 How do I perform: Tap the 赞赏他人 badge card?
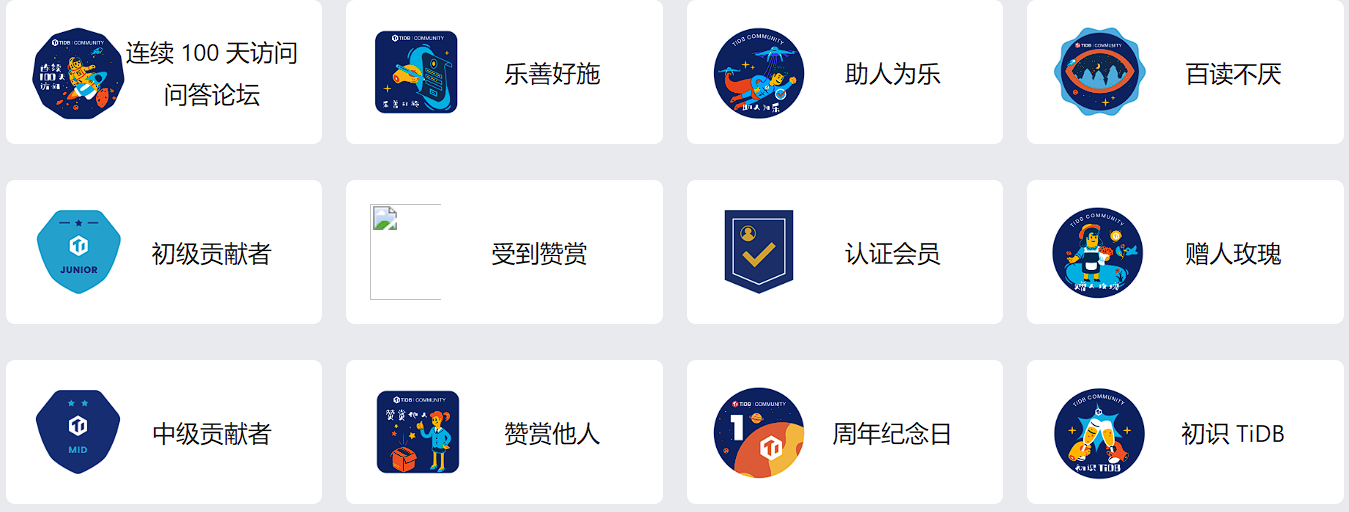pyautogui.click(x=504, y=432)
